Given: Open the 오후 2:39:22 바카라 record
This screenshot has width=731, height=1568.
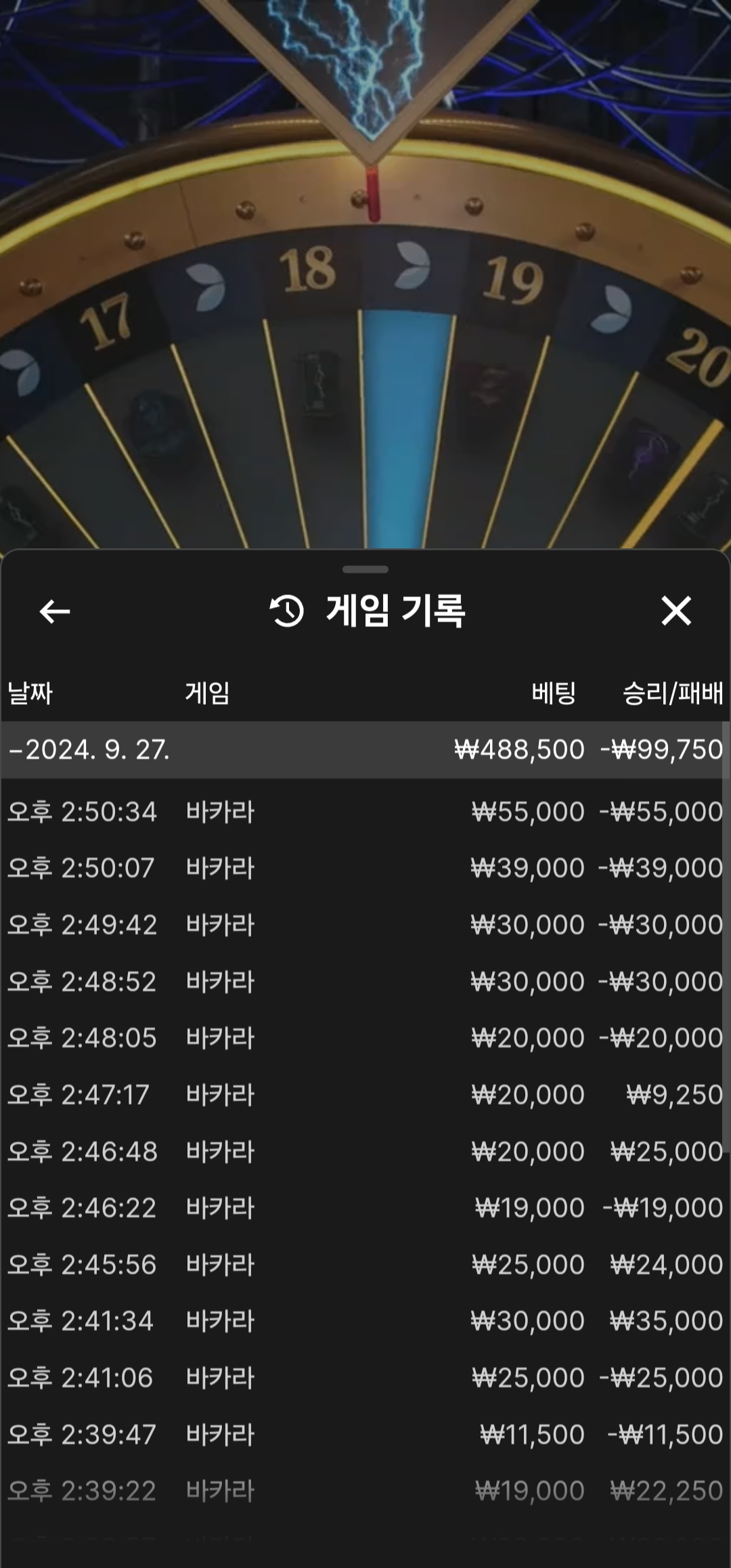Looking at the screenshot, I should coord(365,1491).
